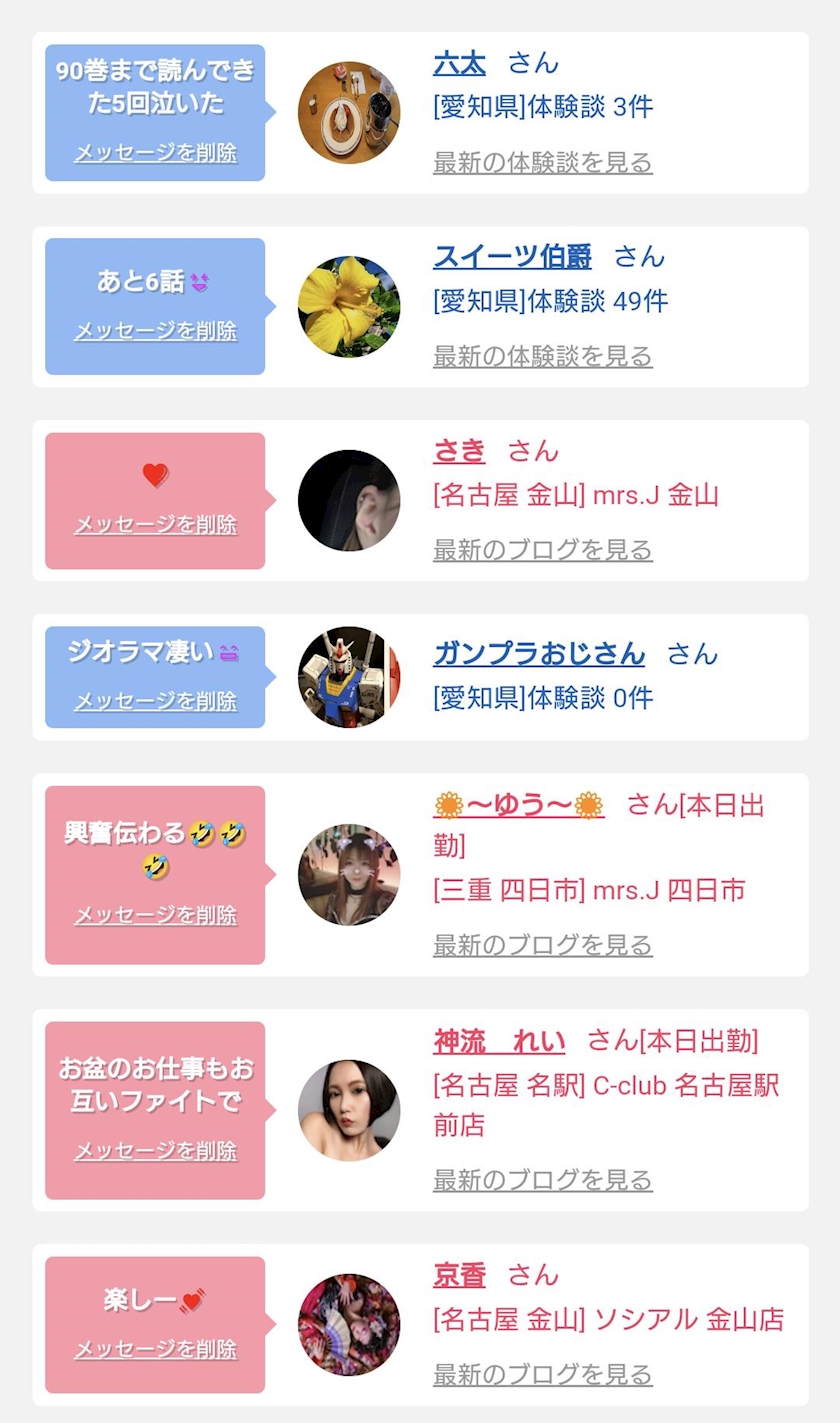
Task: Delete the message sent to 六太
Action: (155, 153)
